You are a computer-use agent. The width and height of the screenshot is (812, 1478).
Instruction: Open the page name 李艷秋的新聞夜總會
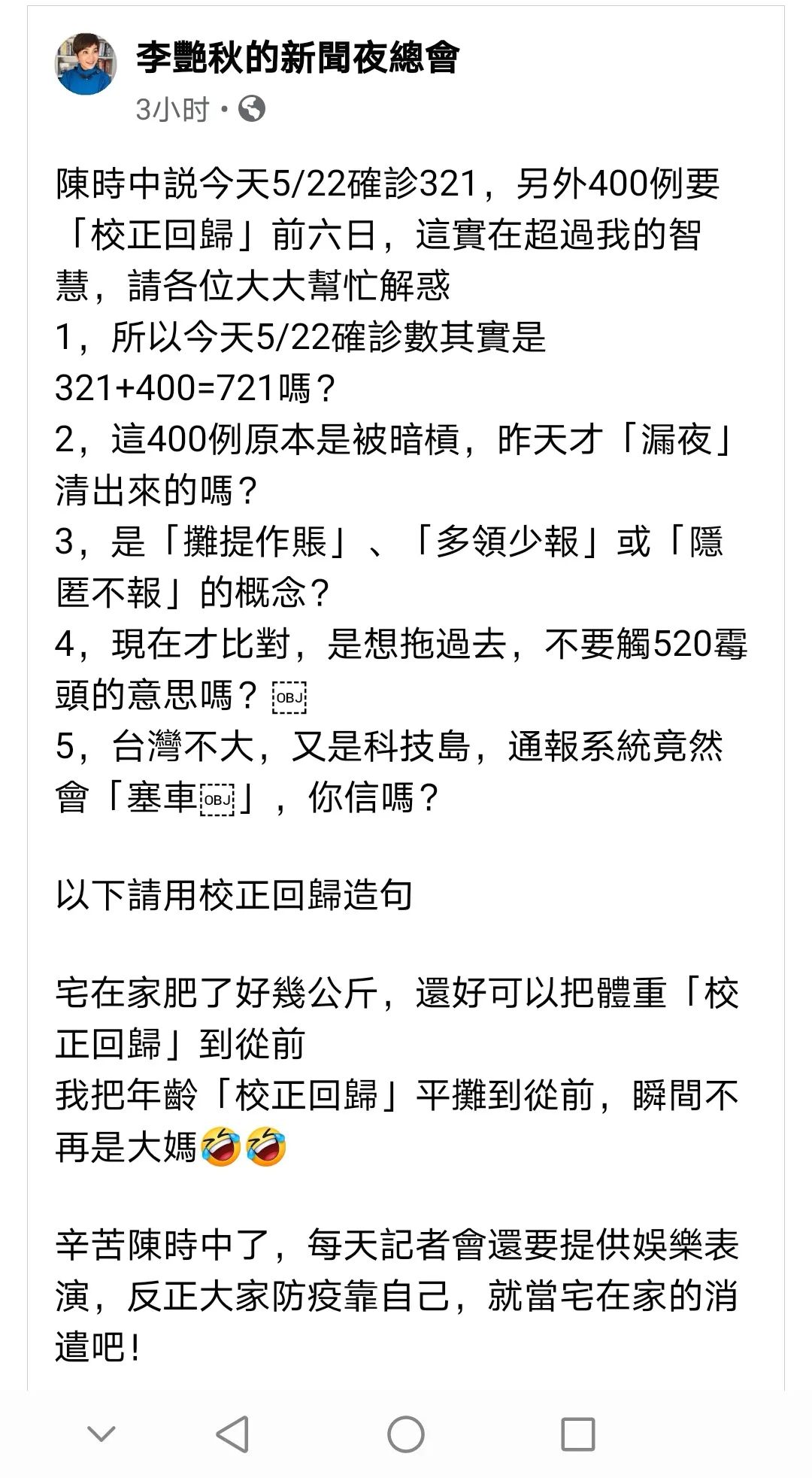298,59
